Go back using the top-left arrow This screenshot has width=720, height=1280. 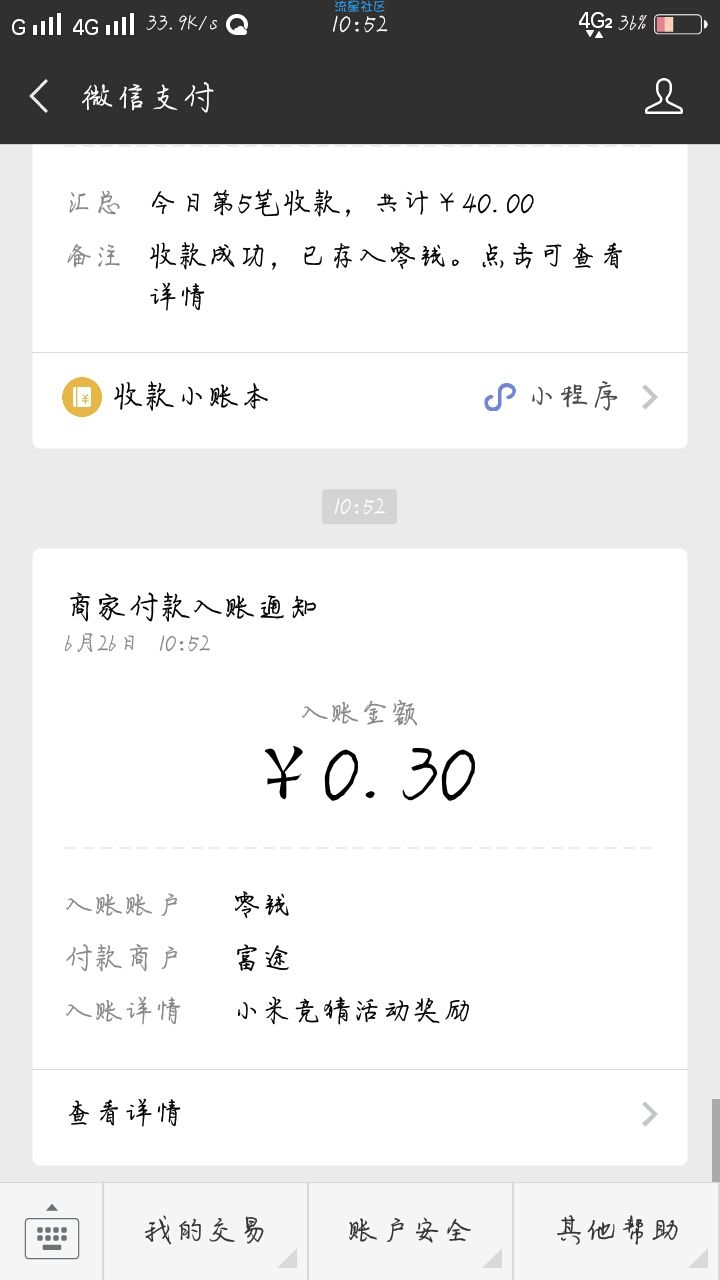point(39,97)
